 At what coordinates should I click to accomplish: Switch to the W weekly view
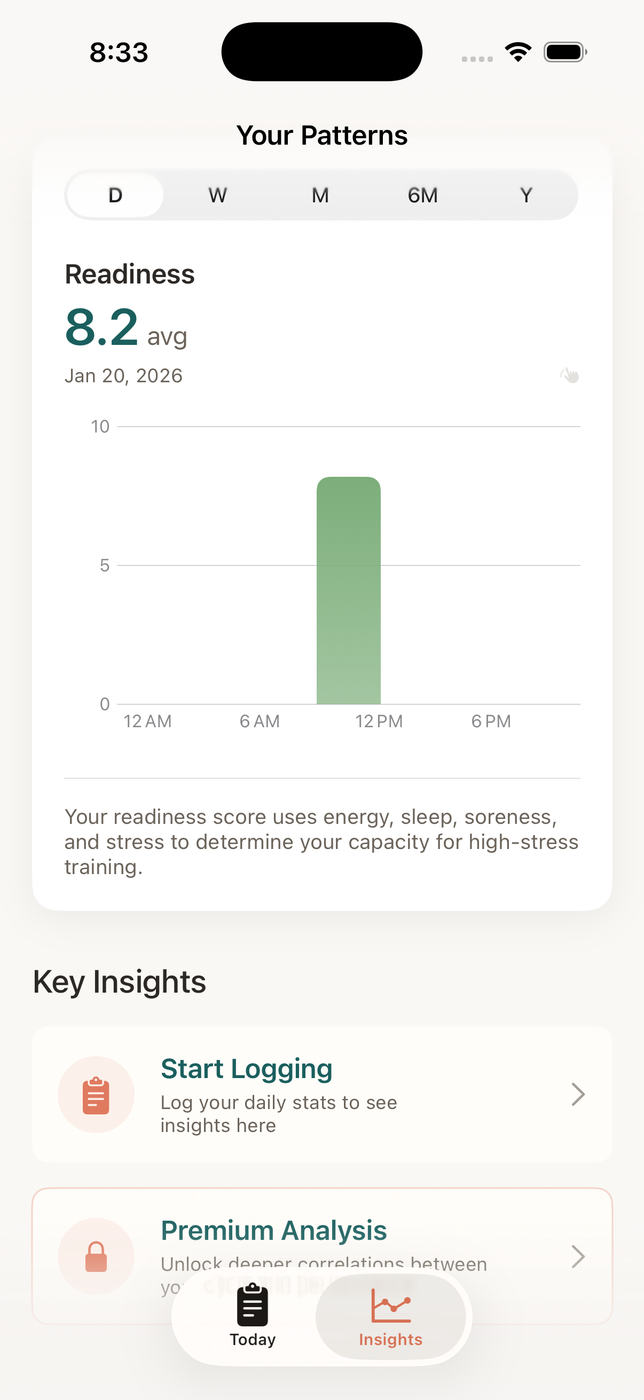pos(218,195)
